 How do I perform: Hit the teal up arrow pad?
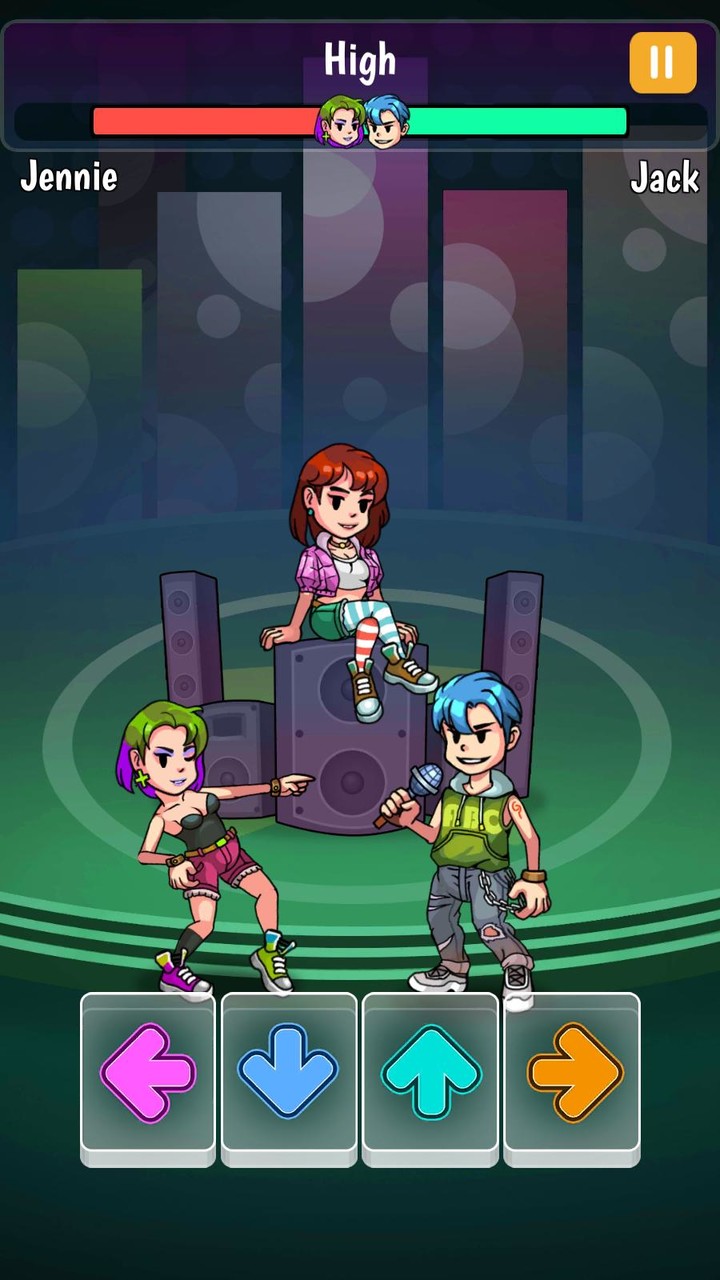click(430, 1073)
